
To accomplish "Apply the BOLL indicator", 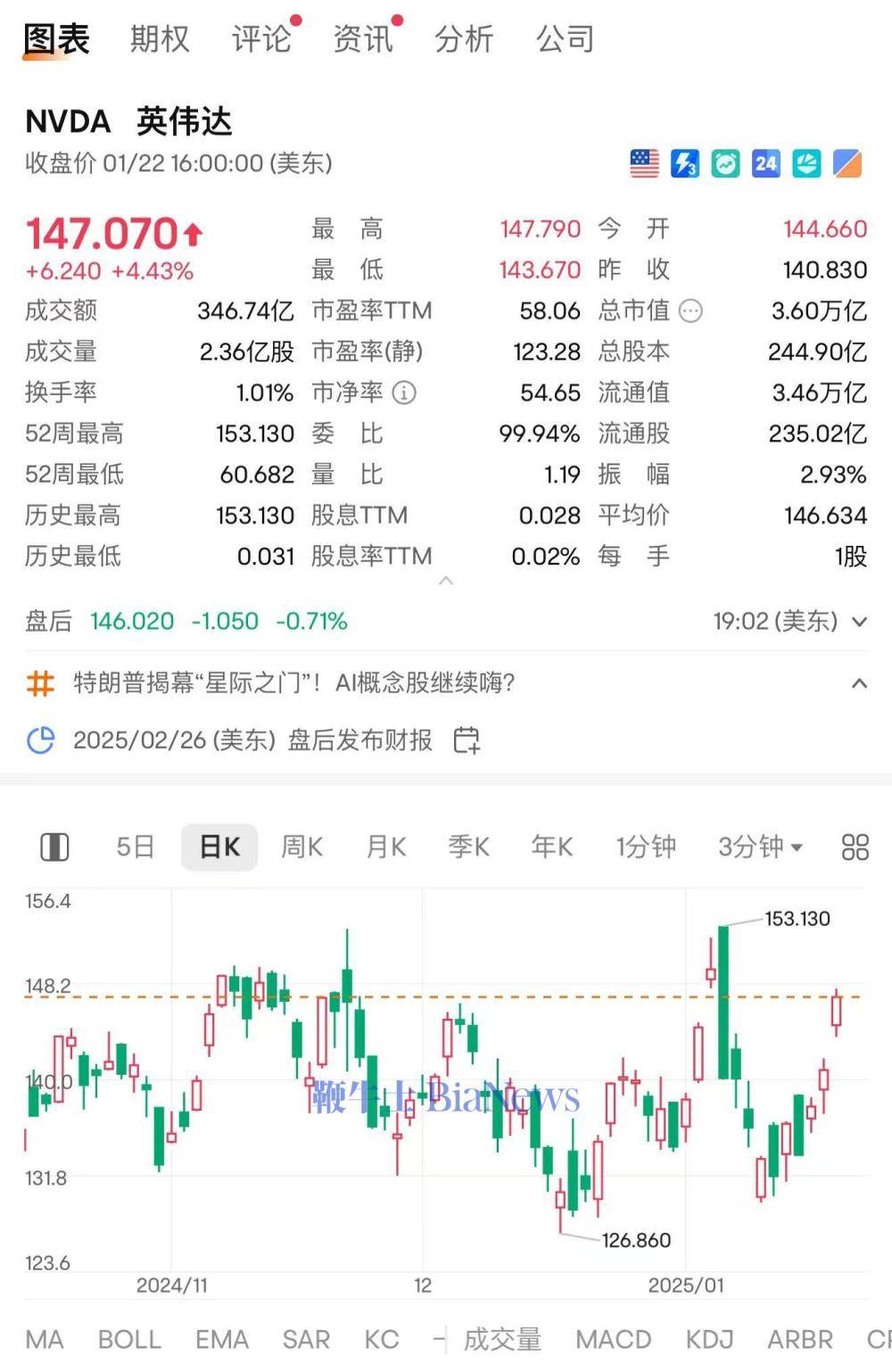I will [129, 1339].
